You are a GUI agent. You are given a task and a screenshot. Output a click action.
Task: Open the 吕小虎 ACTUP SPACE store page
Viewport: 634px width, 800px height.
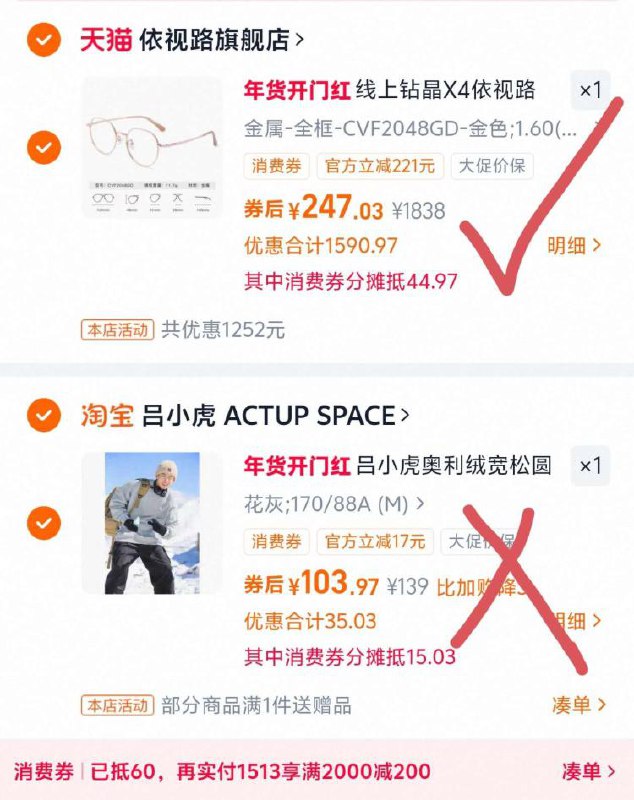pos(270,415)
